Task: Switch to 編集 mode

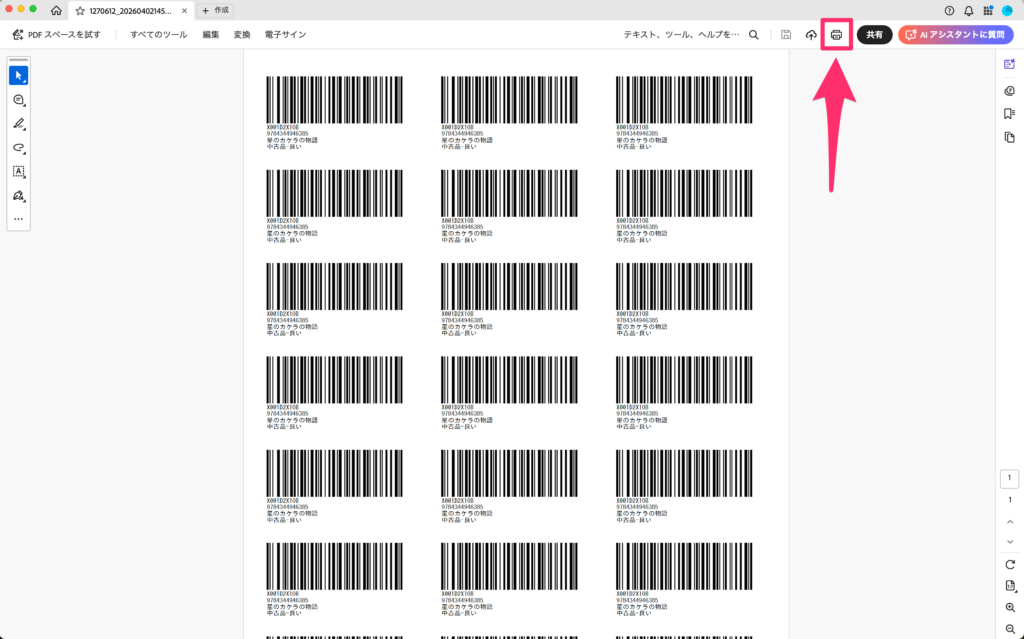Action: tap(210, 35)
